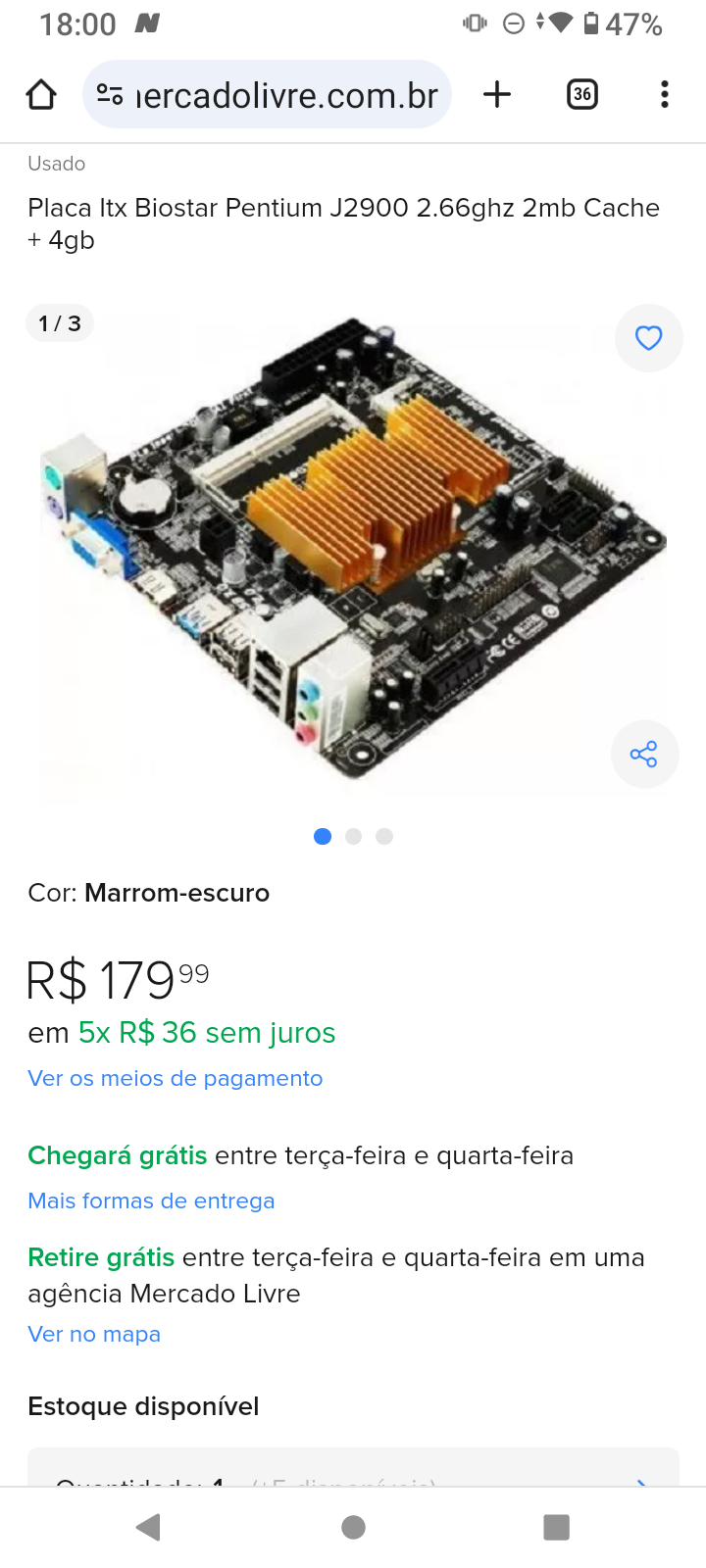Open Ver no mapa link
Screen dimensions: 706x1568
click(94, 1334)
